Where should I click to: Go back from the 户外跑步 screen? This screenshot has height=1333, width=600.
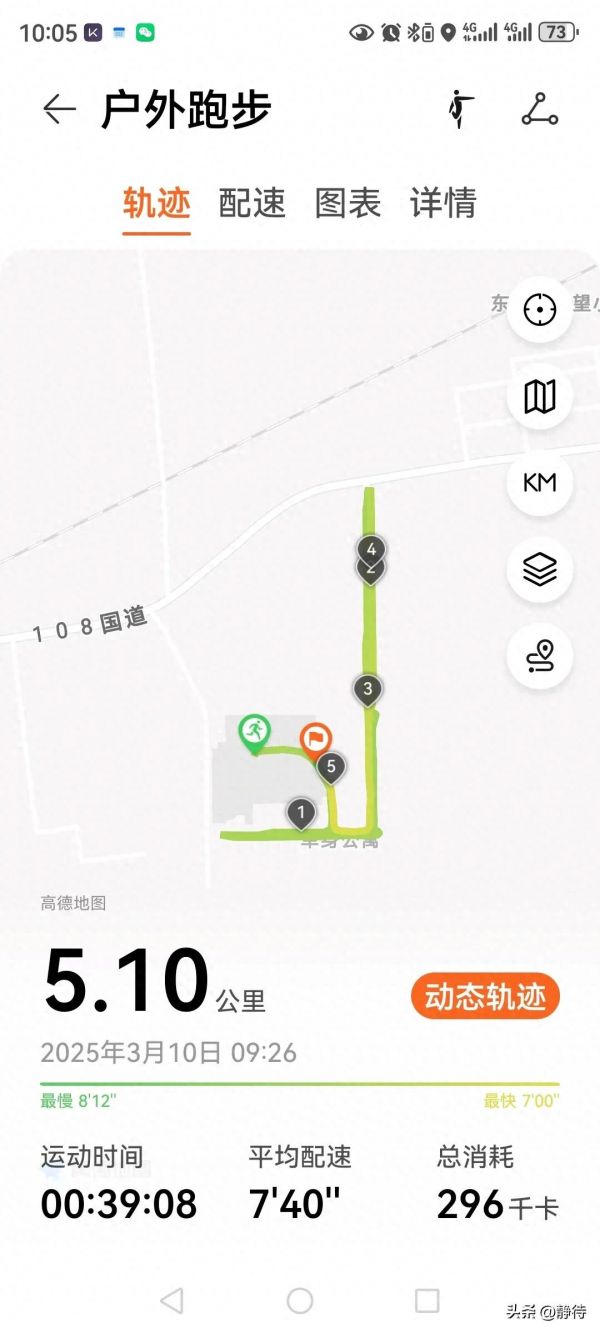pyautogui.click(x=59, y=109)
